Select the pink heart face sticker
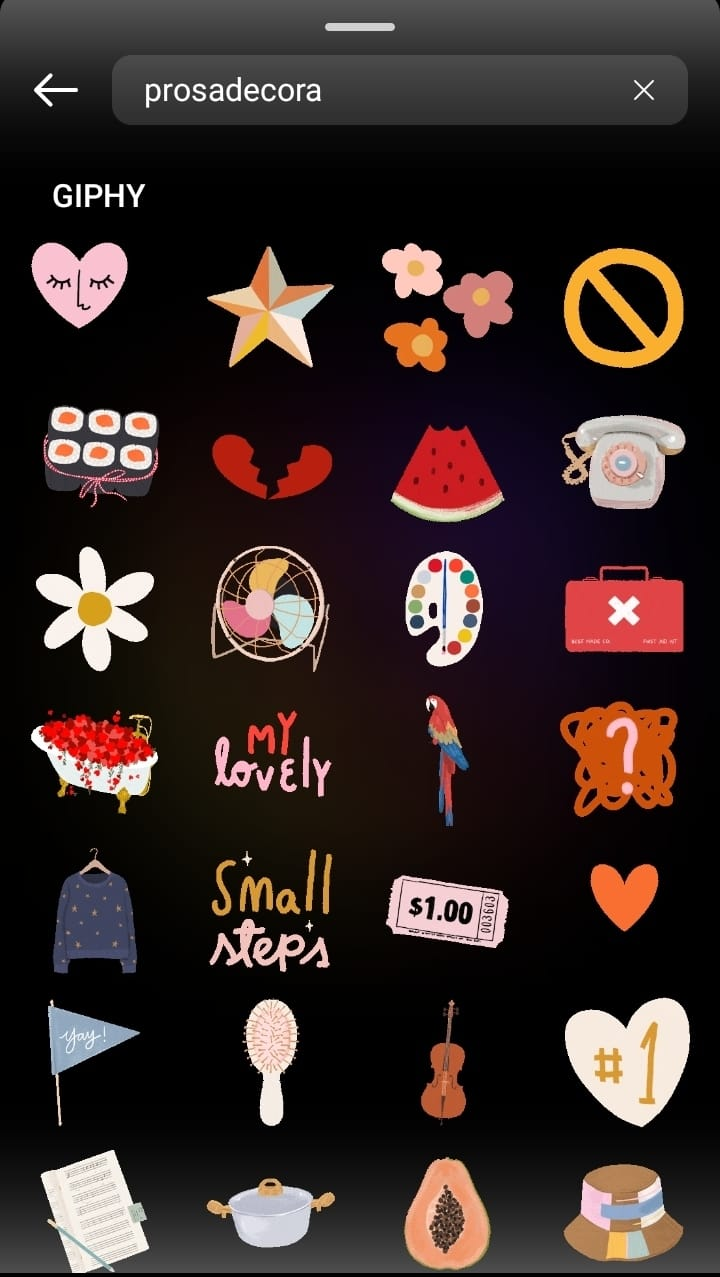 [80, 283]
